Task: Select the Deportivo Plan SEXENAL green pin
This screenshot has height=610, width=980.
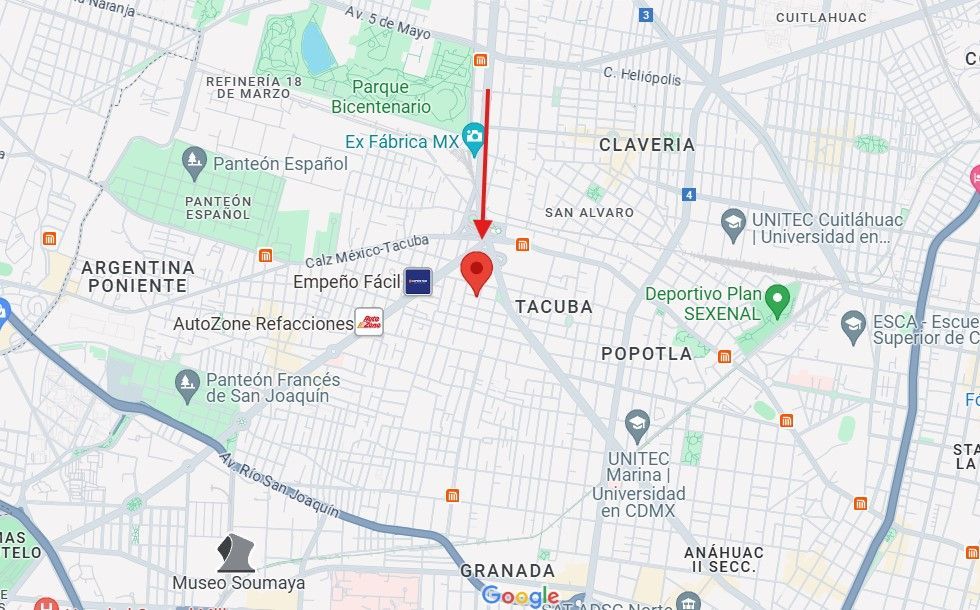Action: pos(778,301)
